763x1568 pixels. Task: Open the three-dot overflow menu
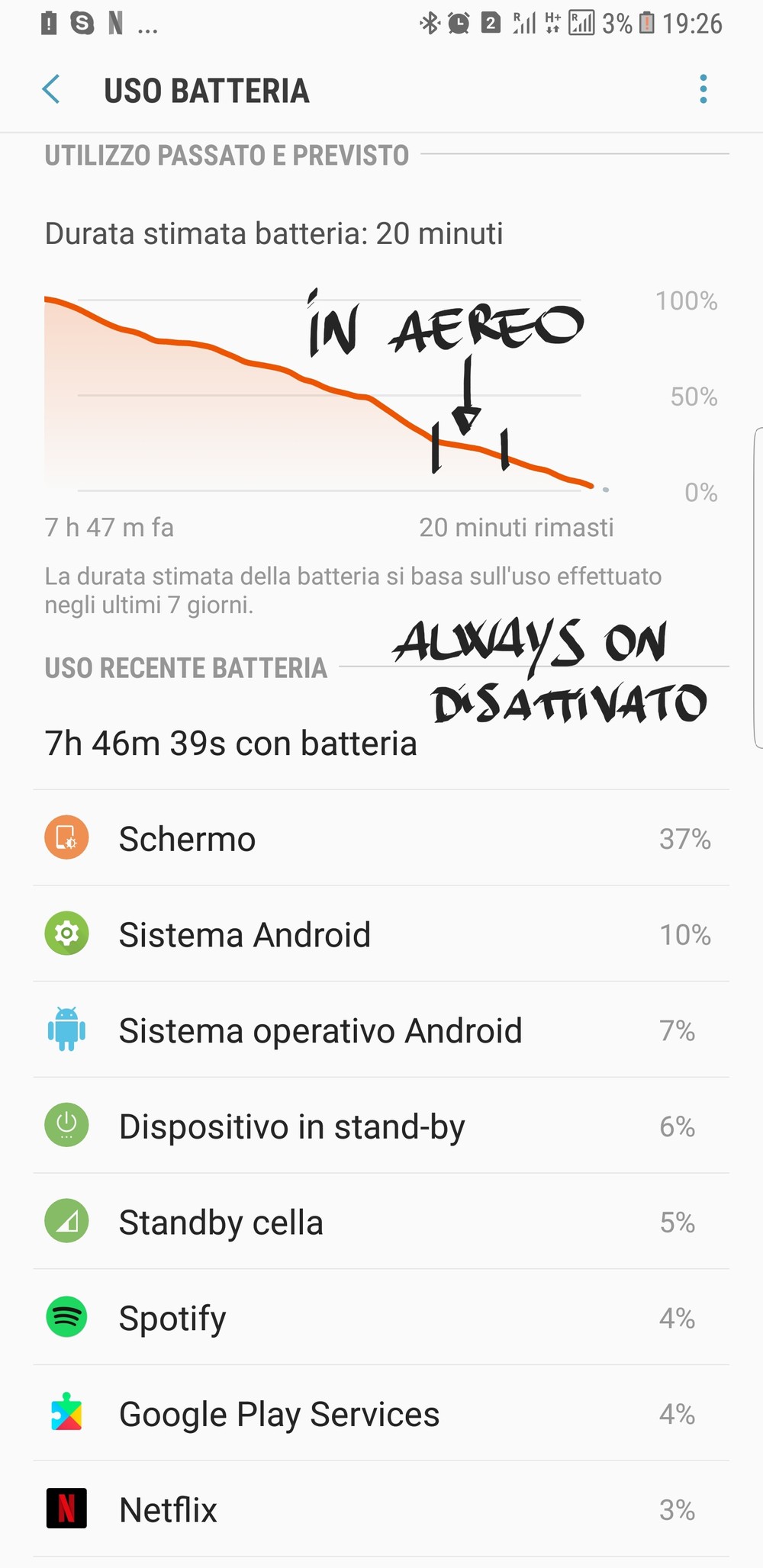tap(703, 90)
